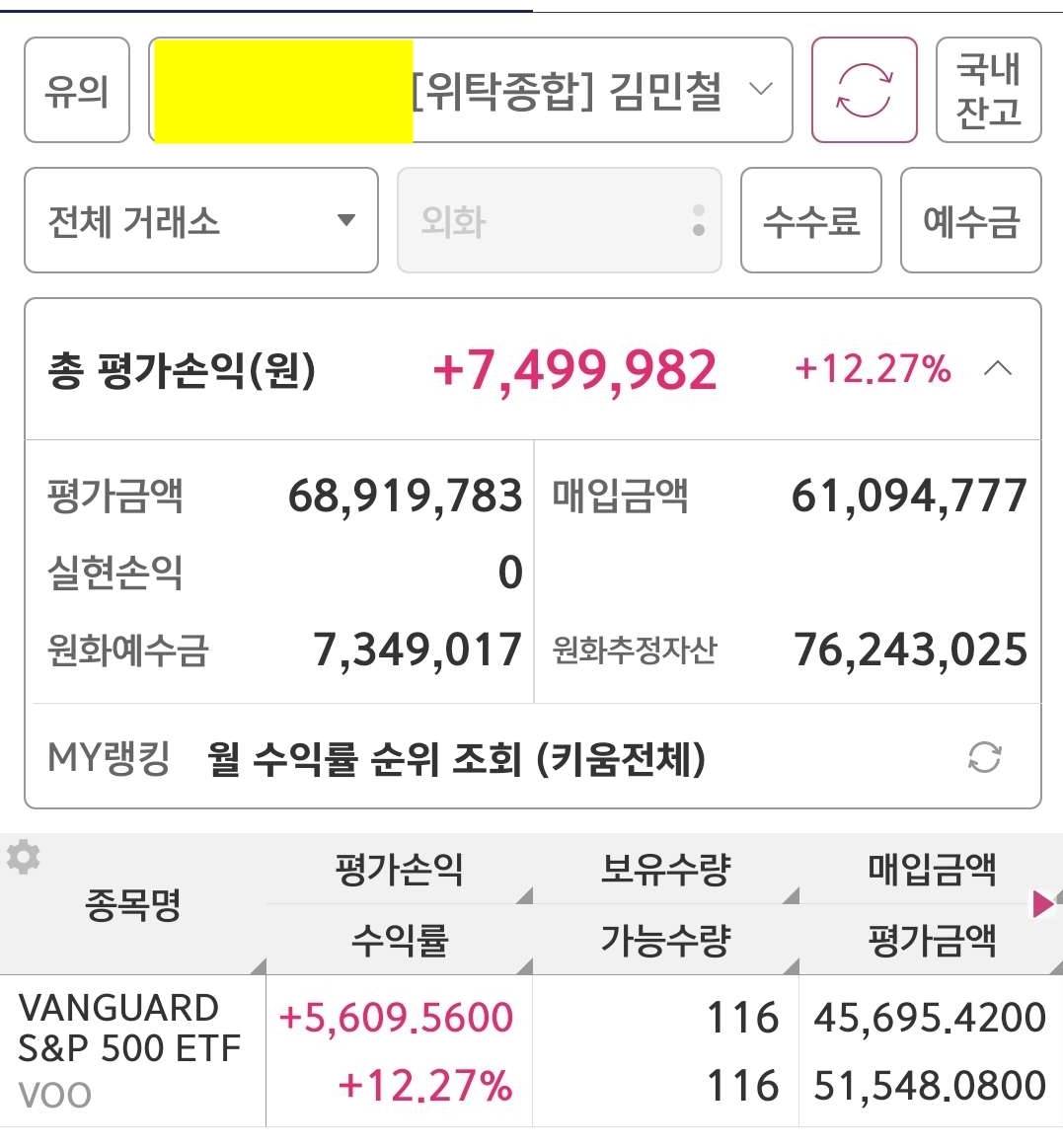Open the 전체 거래소 dropdown
Viewport: 1063px width, 1148px height.
201,220
